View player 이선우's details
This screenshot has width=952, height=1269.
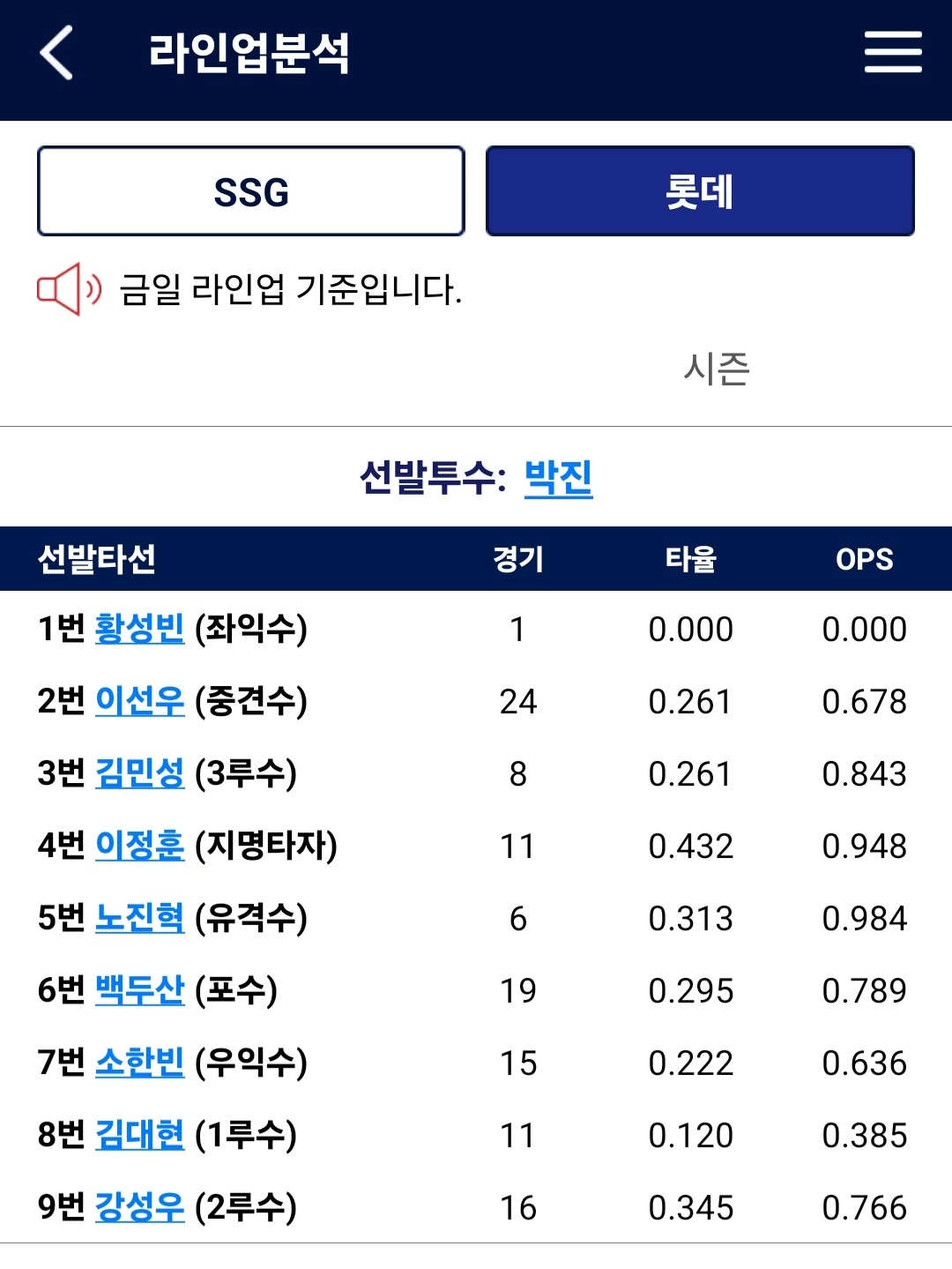point(139,701)
